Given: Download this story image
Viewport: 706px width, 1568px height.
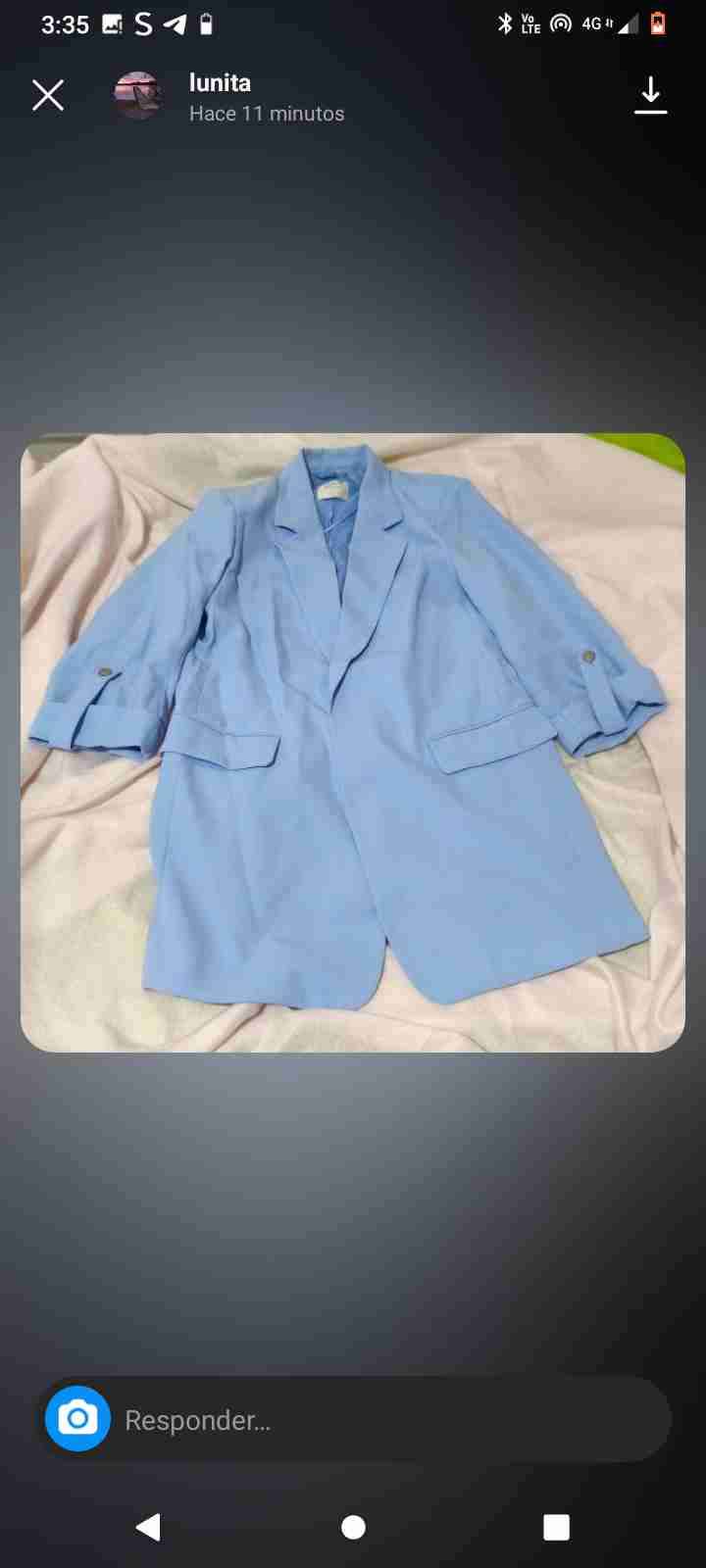Looking at the screenshot, I should [650, 96].
